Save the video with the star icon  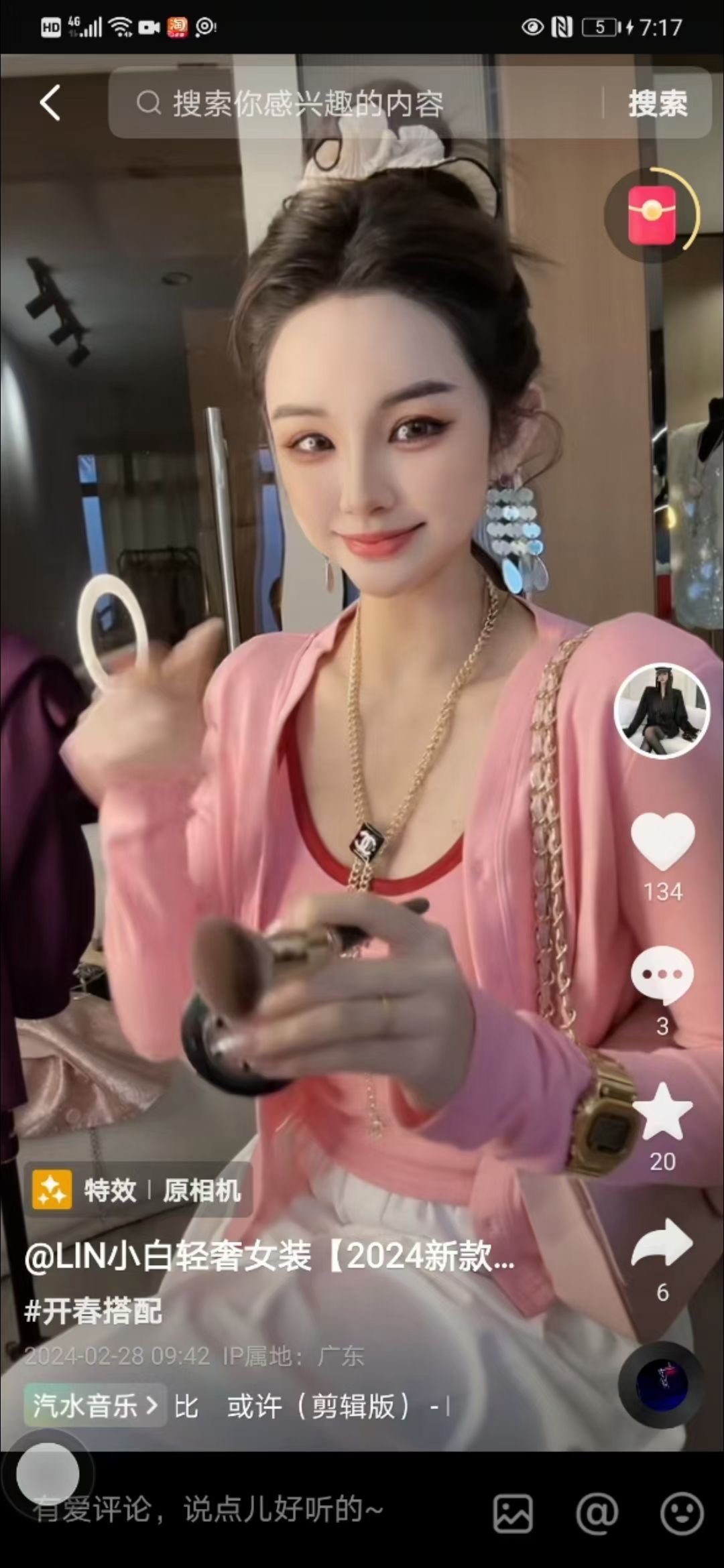[662, 1112]
